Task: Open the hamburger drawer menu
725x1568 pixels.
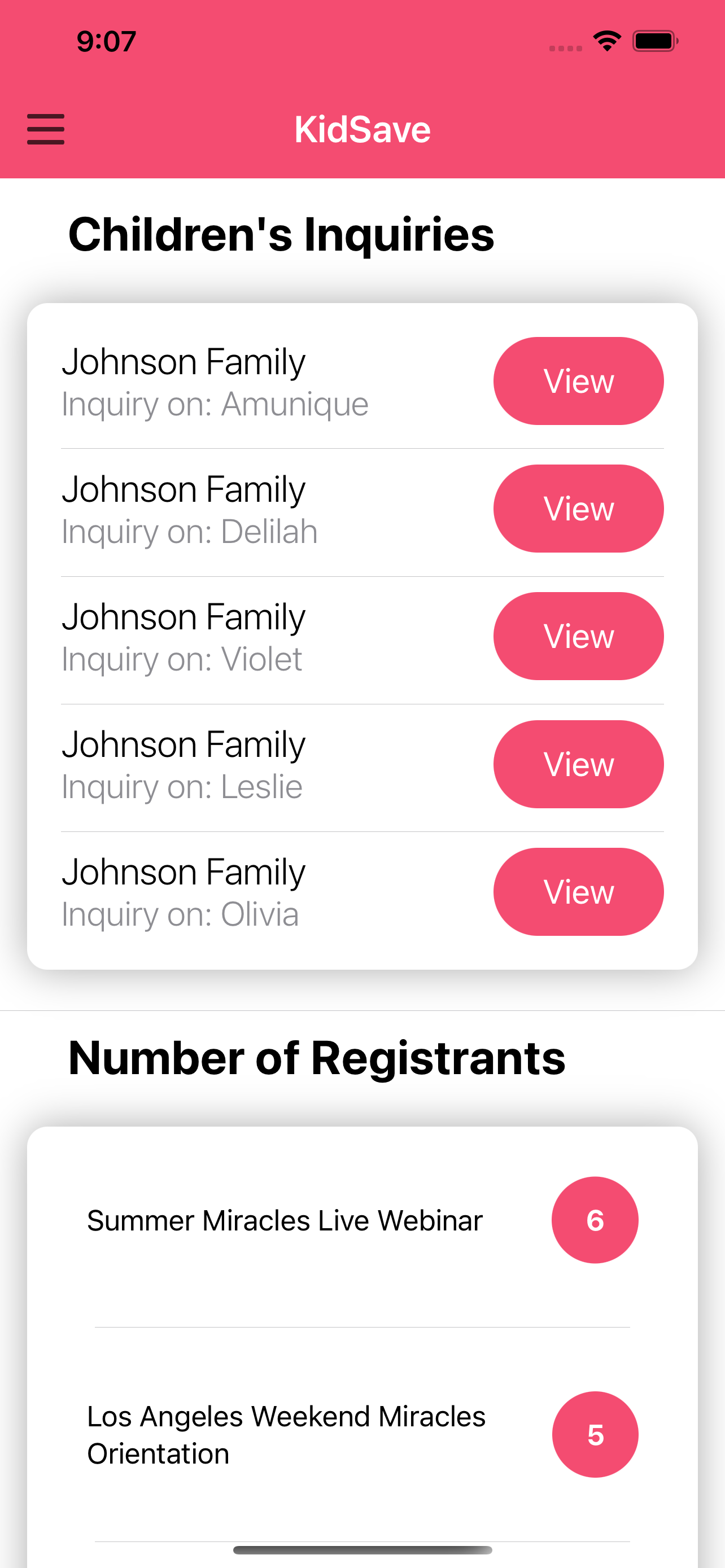Action: coord(46,129)
